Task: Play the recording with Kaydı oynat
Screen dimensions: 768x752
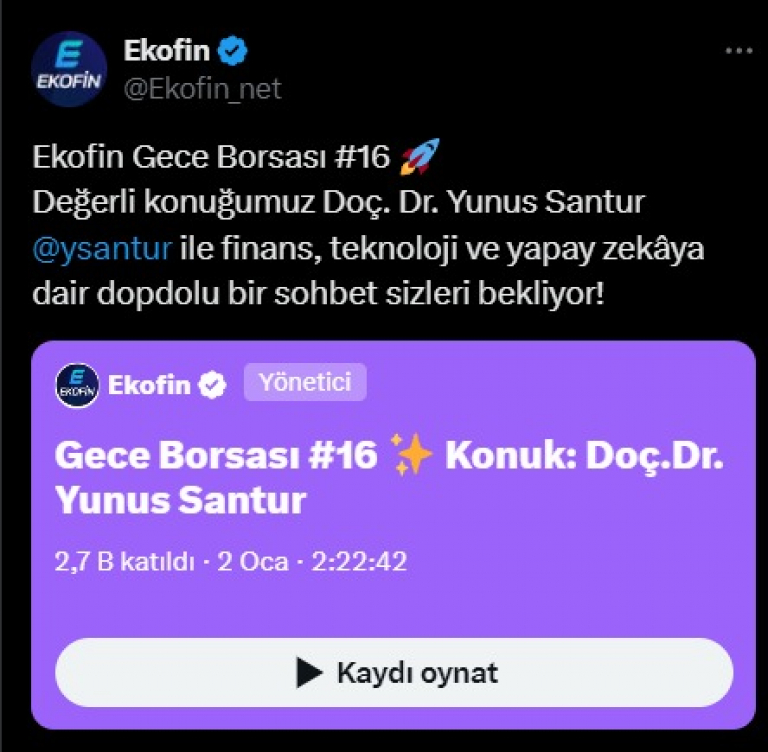Action: pos(393,672)
